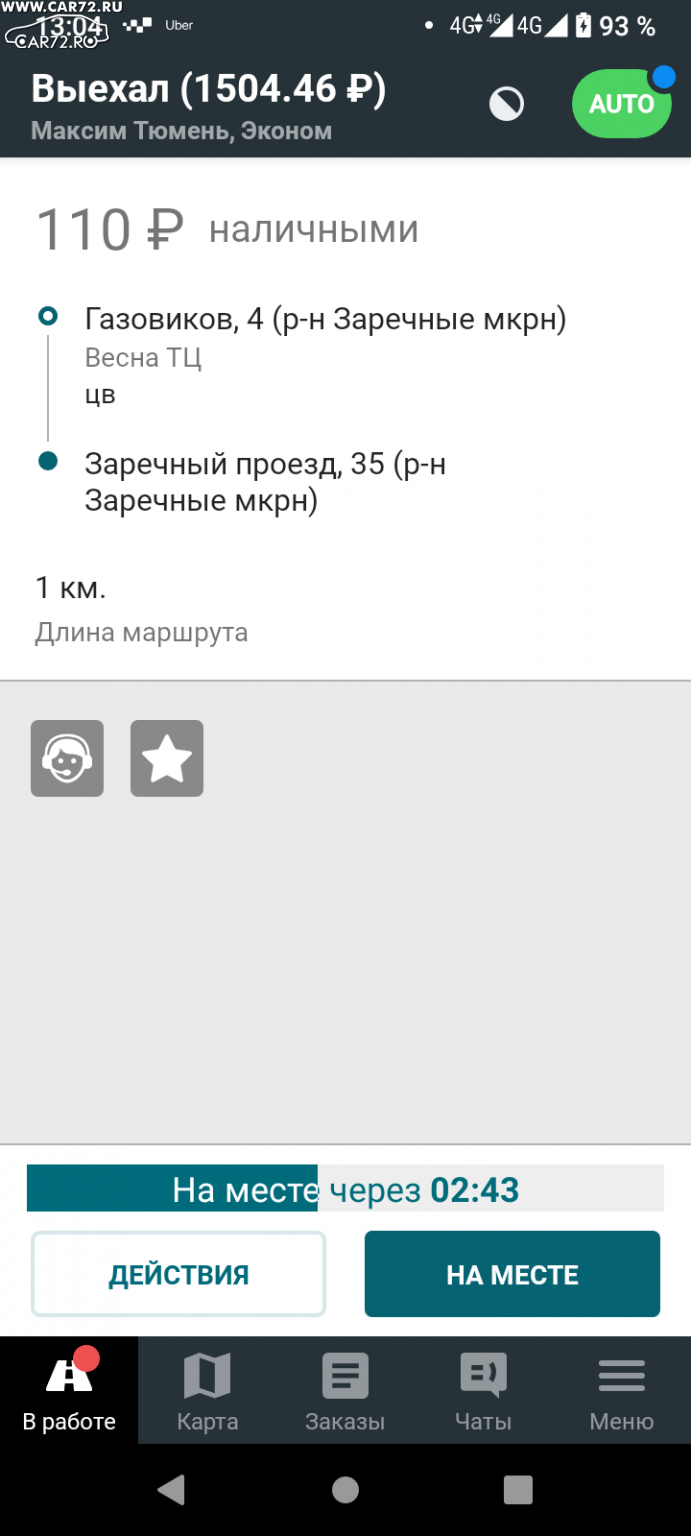This screenshot has height=1536, width=691.
Task: Open the operator support headset icon
Action: 67,758
